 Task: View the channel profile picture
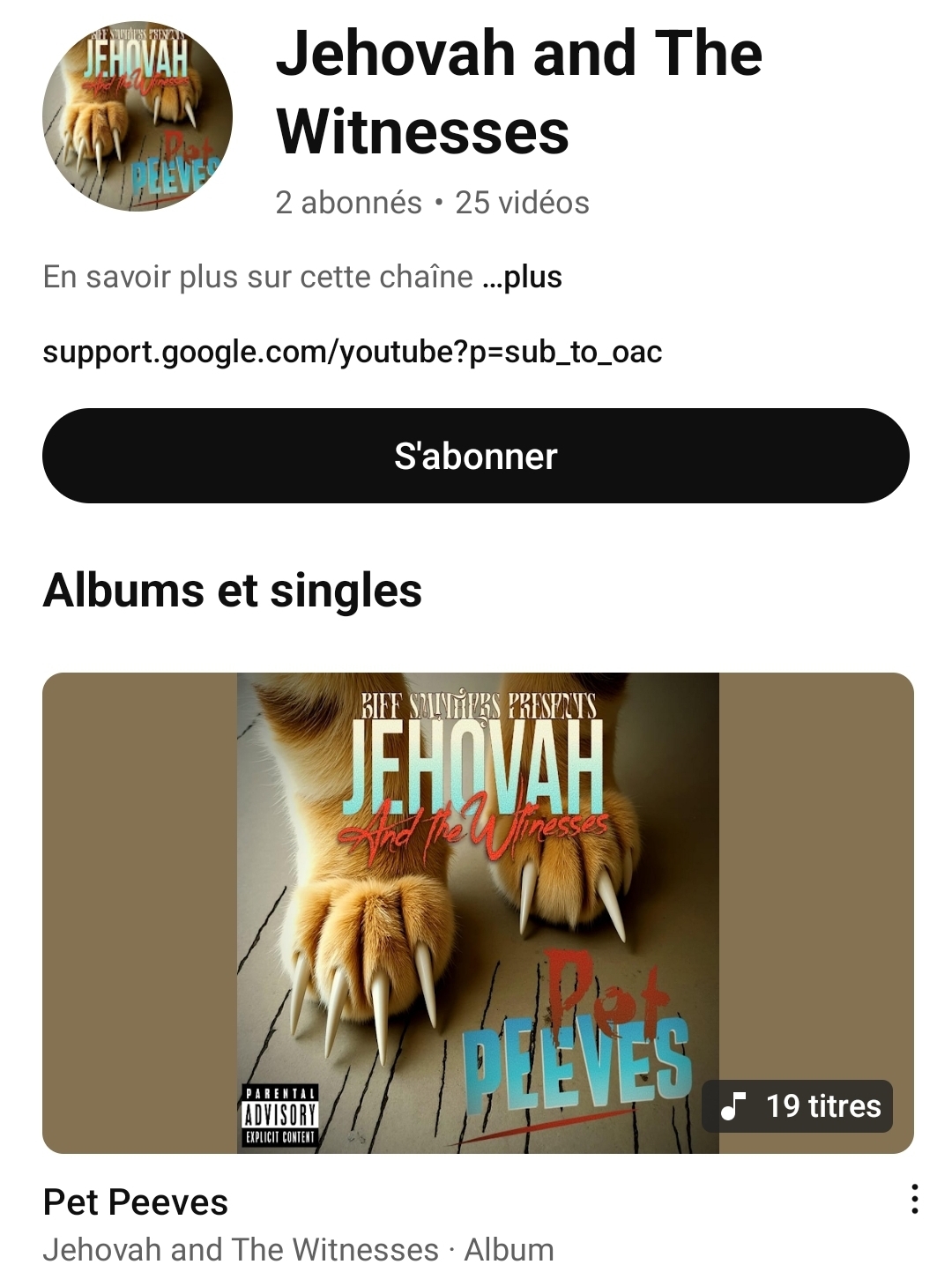138,116
